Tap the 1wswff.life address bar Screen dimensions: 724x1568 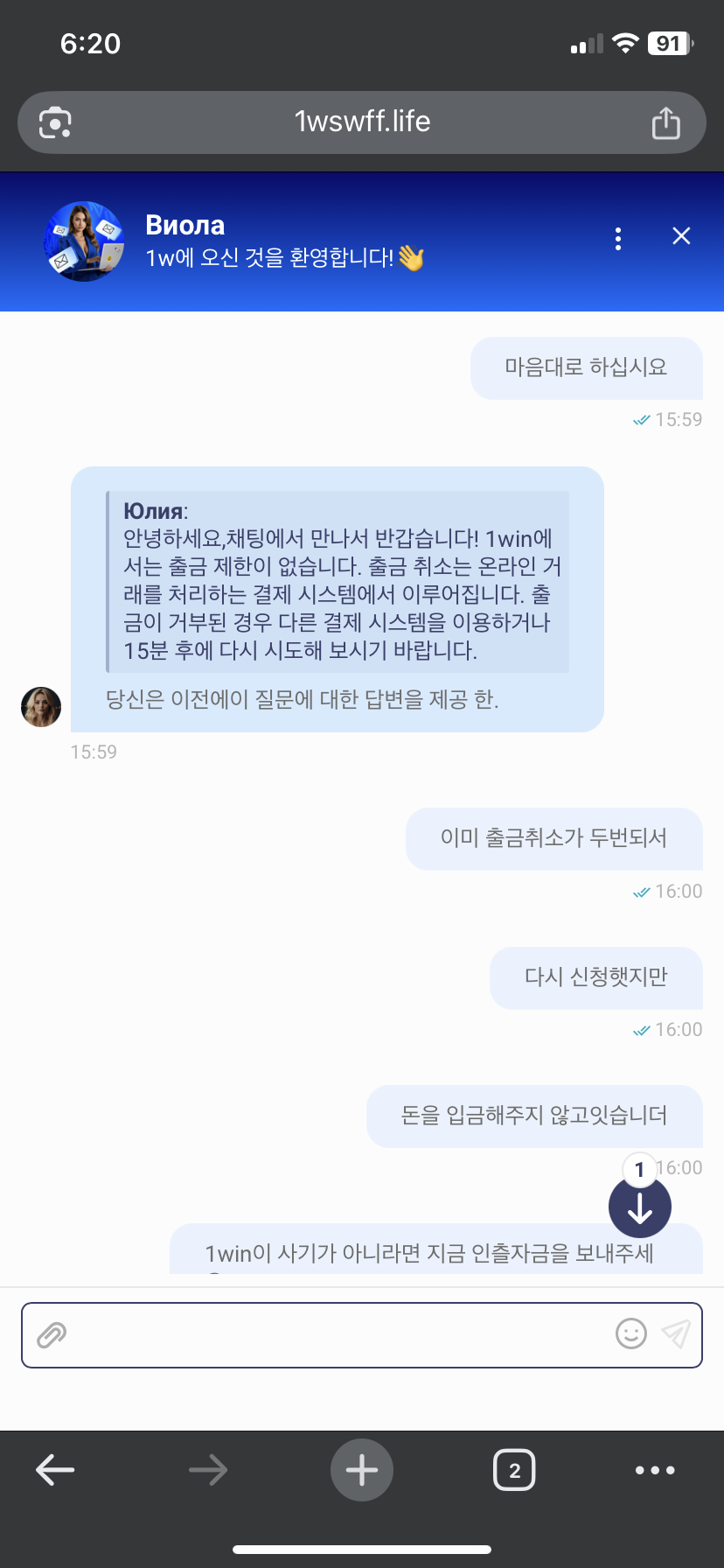click(362, 122)
